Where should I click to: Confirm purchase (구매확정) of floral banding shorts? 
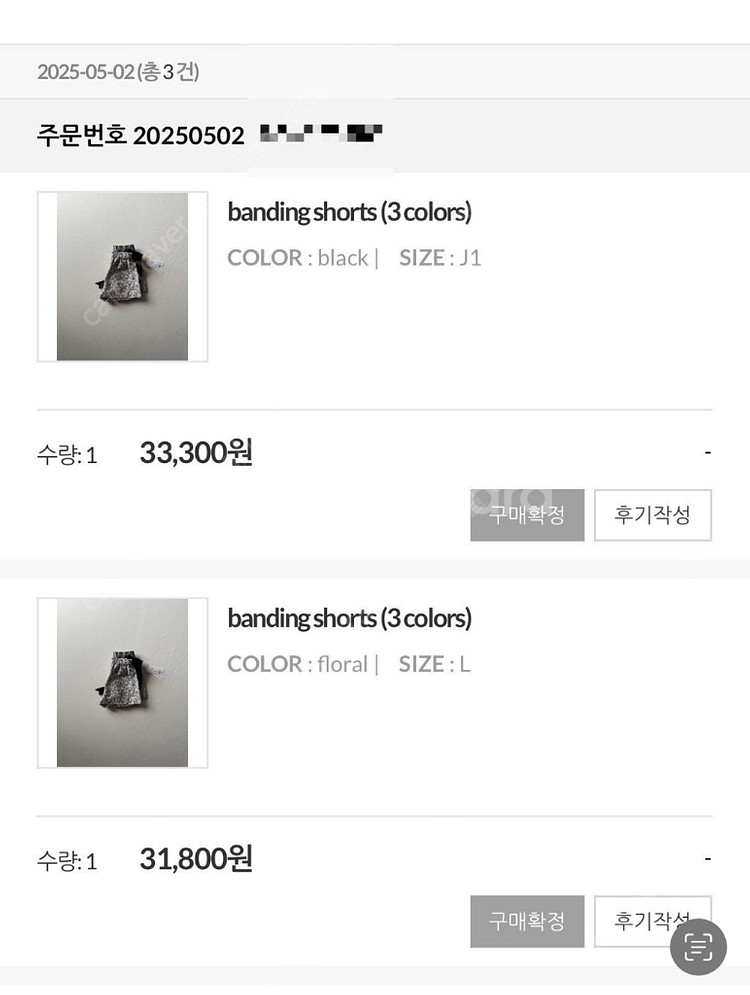coord(527,921)
